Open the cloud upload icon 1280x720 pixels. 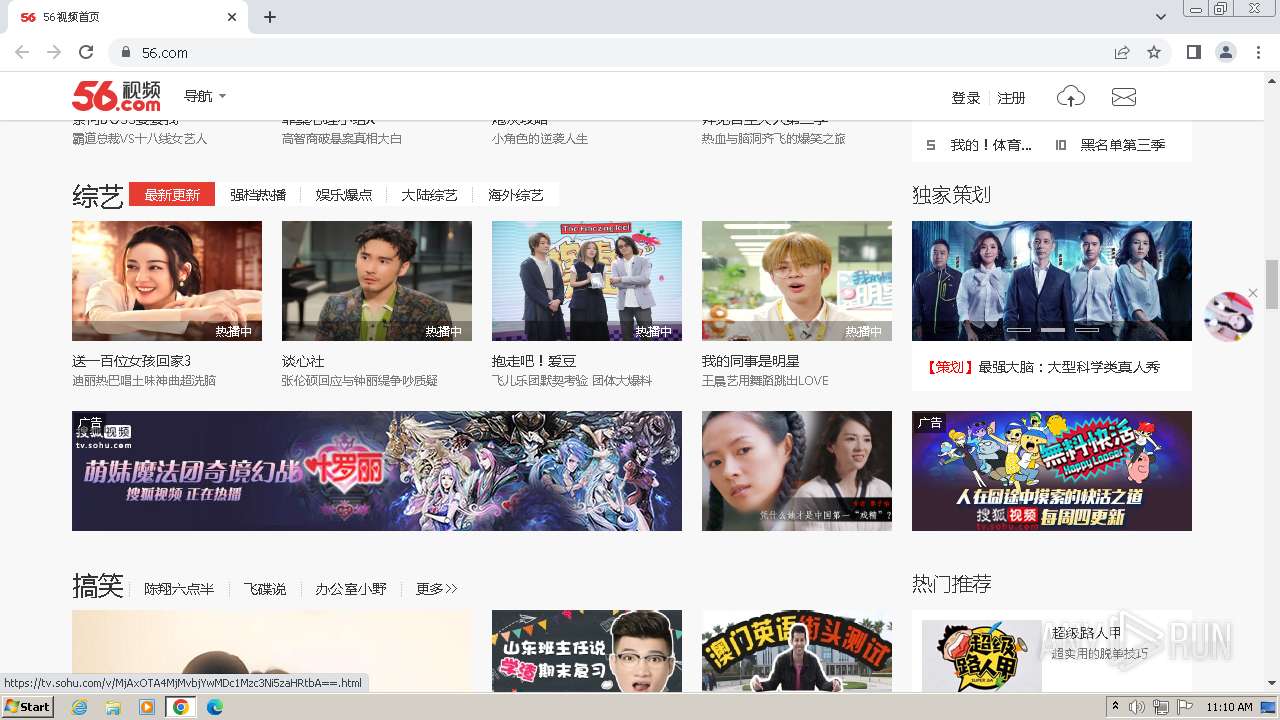(x=1070, y=97)
